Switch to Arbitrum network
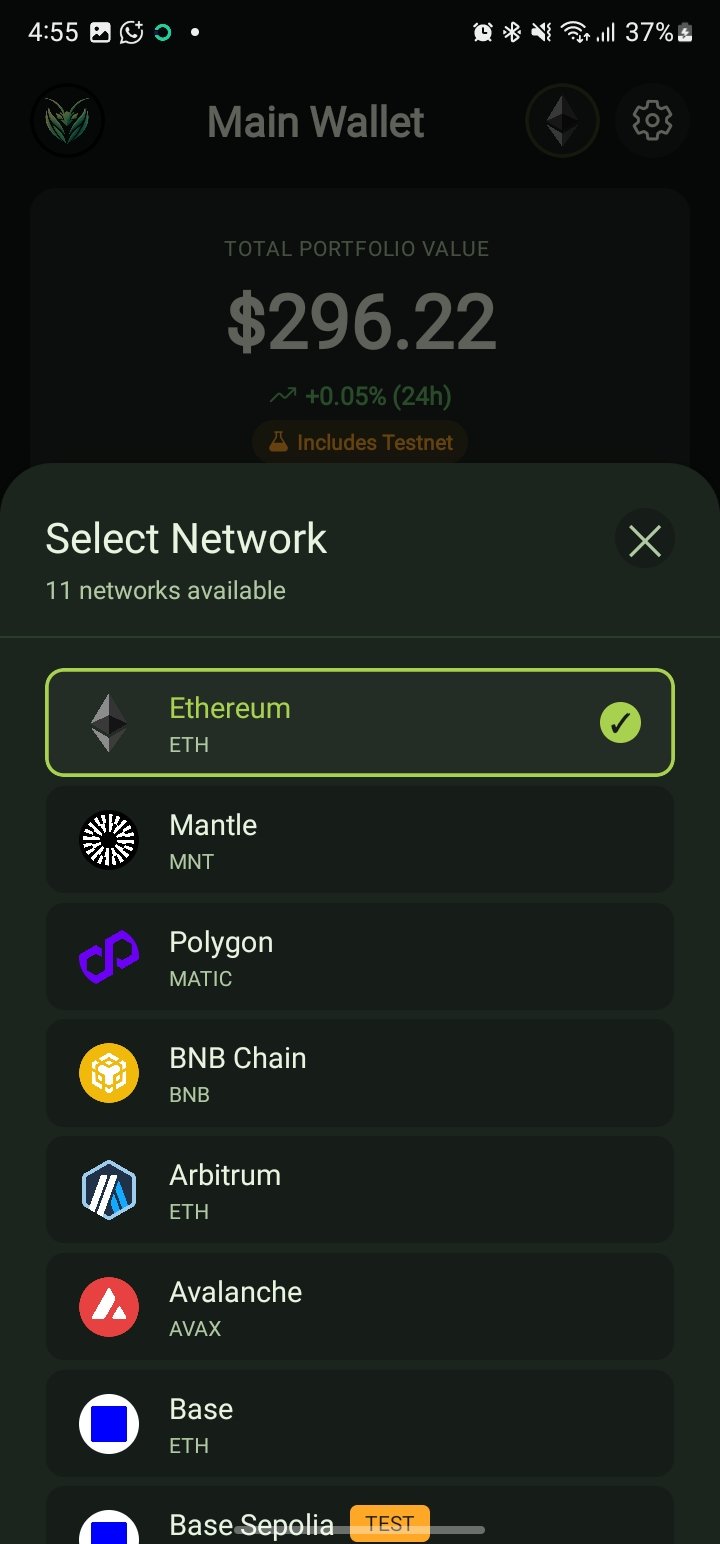Viewport: 720px width, 1544px height. click(360, 1190)
